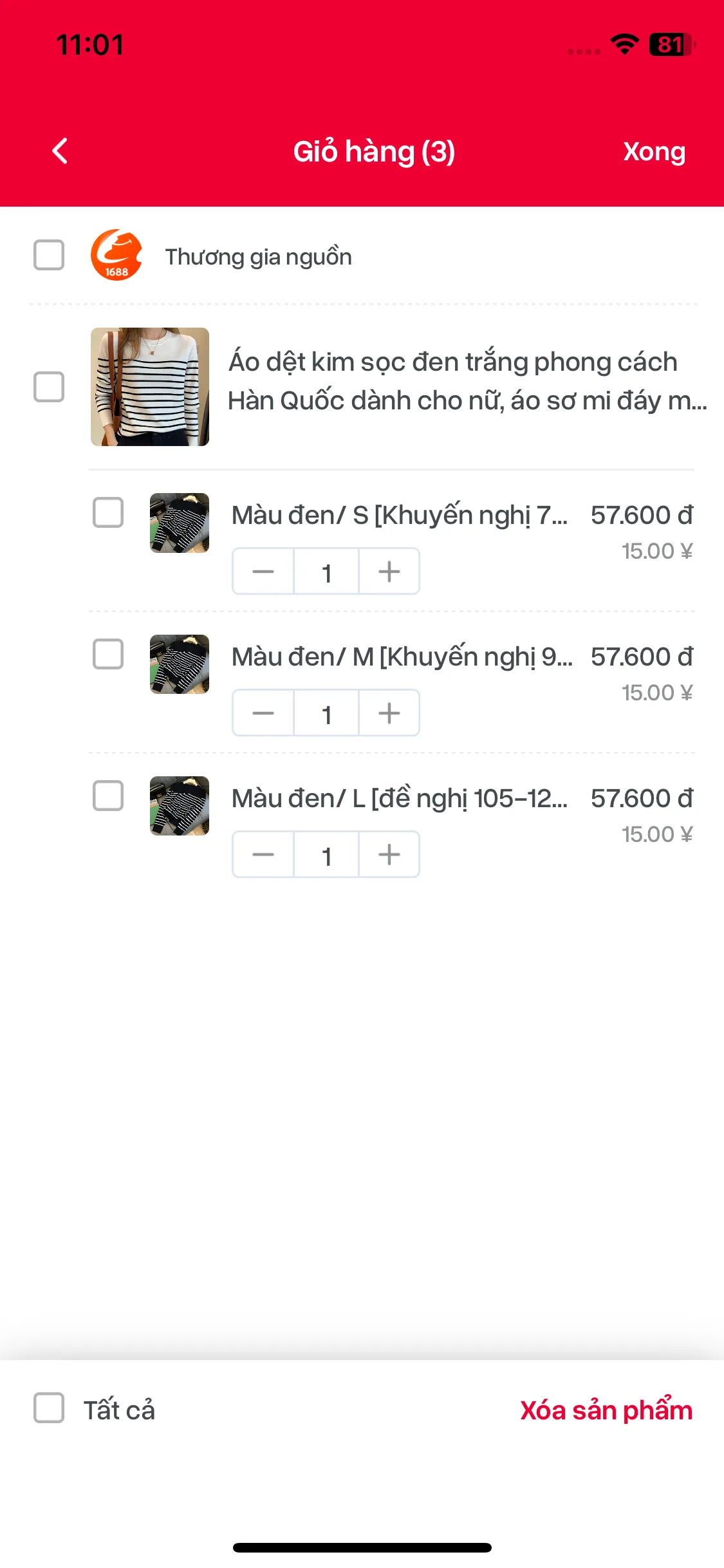This screenshot has width=724, height=1568.
Task: Tap Xóa sản phẩm to delete items
Action: pos(606,1410)
